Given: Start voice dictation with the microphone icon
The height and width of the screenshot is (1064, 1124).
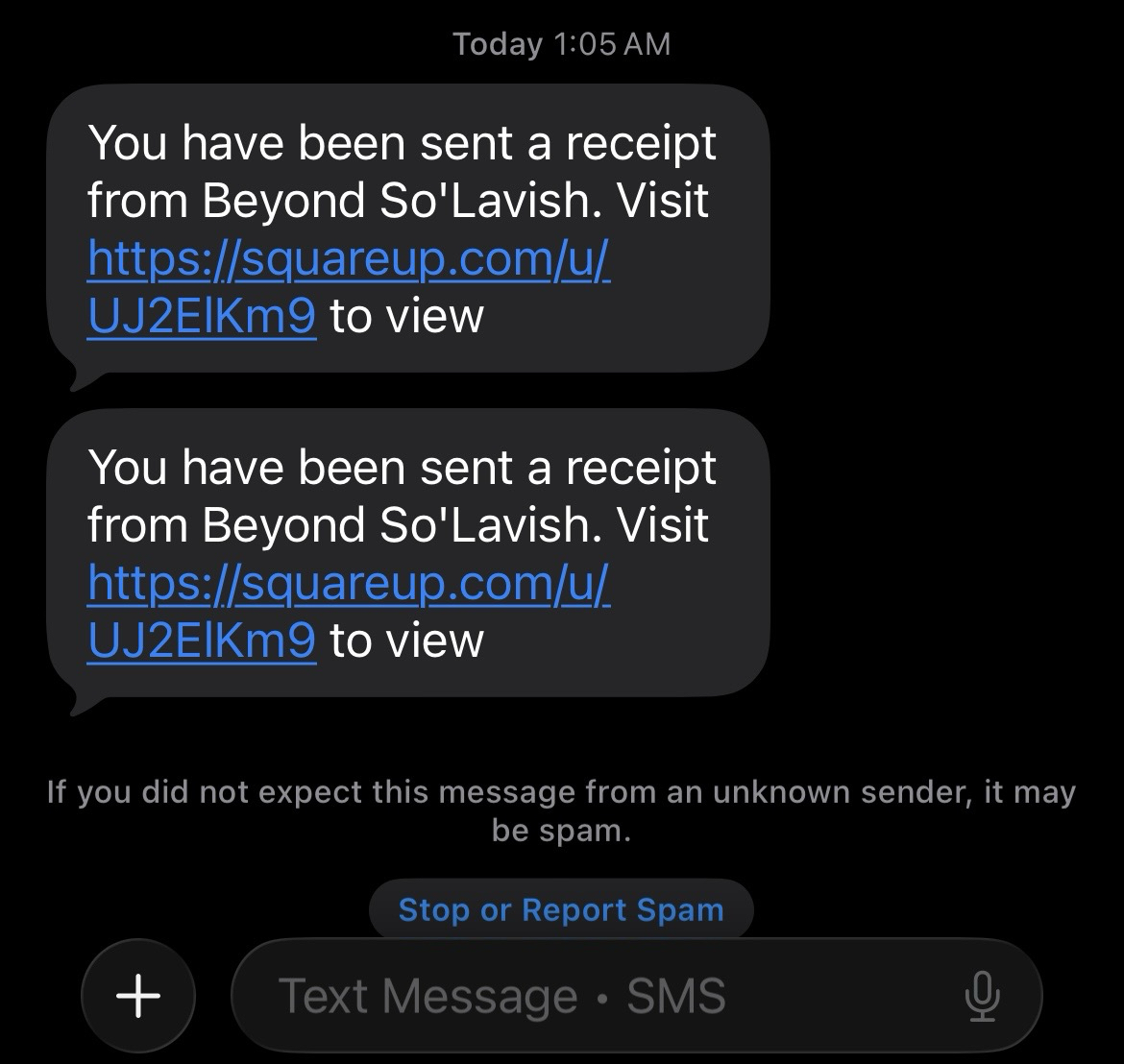Looking at the screenshot, I should [x=981, y=995].
